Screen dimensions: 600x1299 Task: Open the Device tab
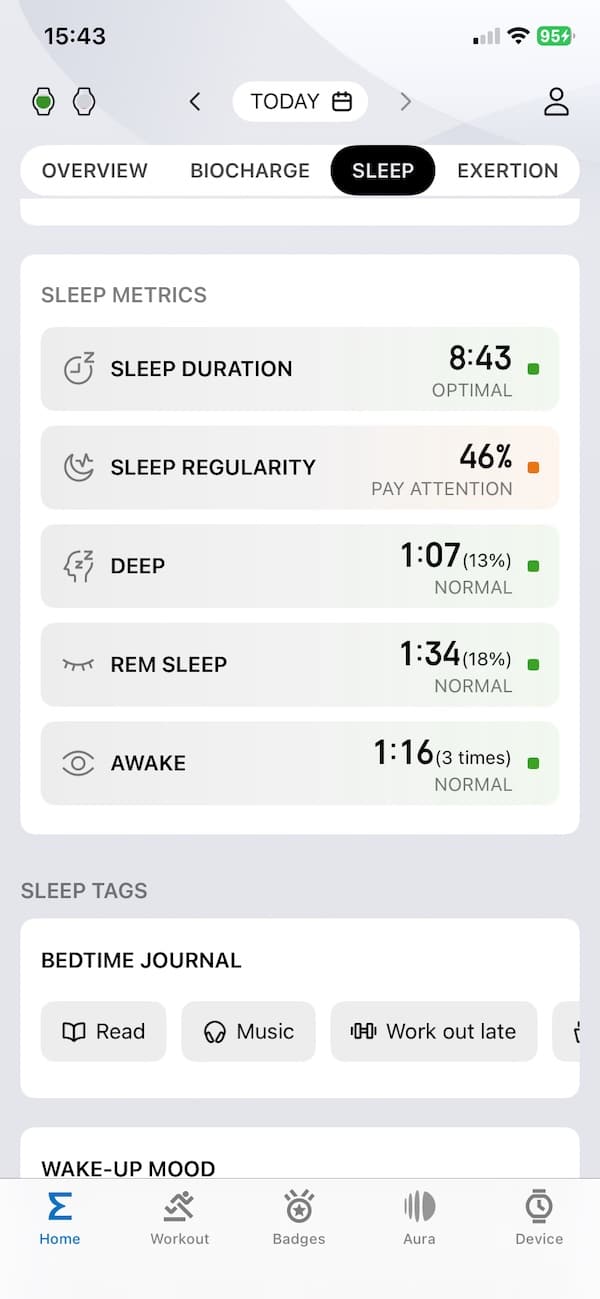(x=539, y=1218)
